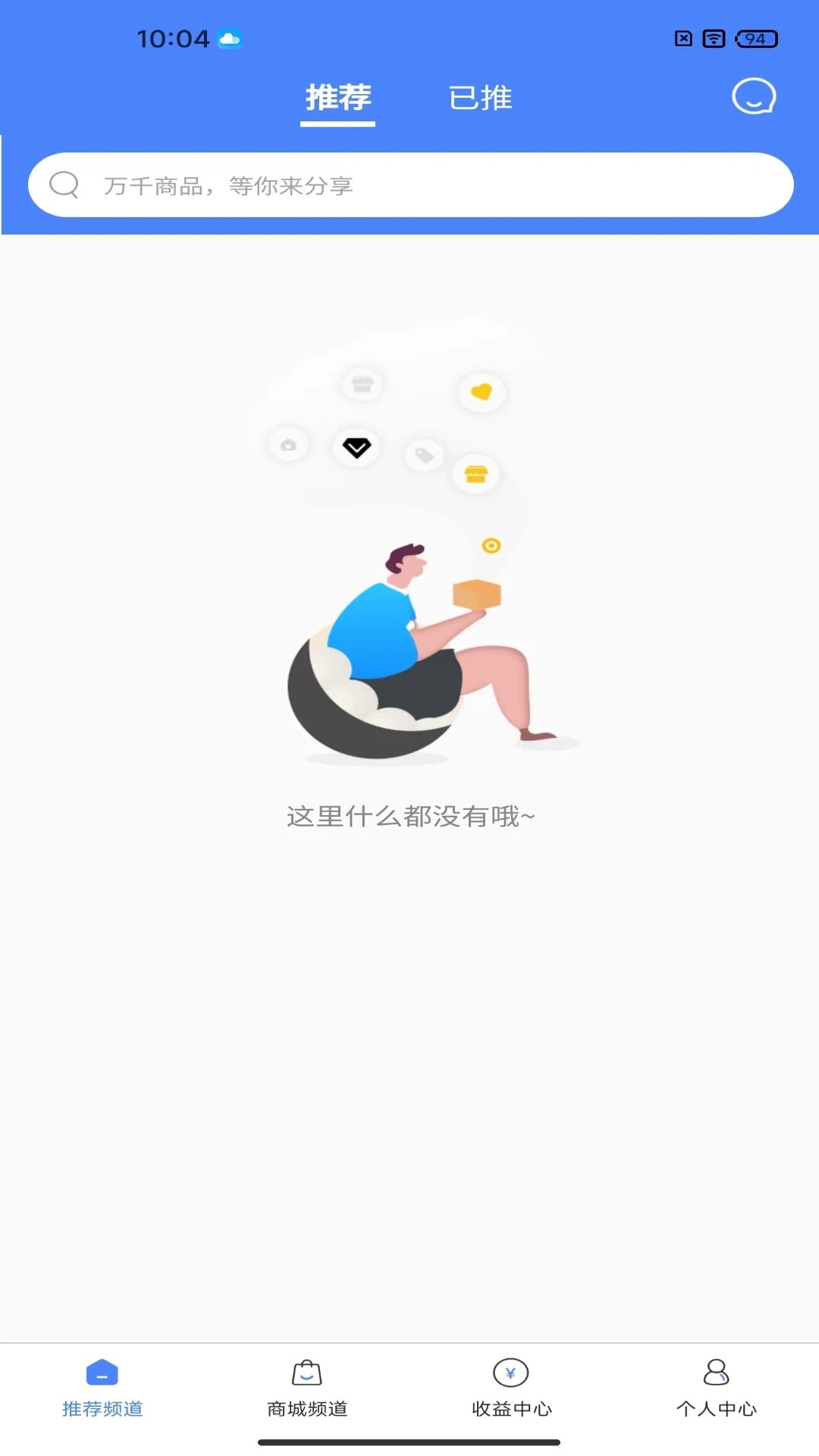
Task: Switch to the 已推 tab
Action: pos(480,98)
